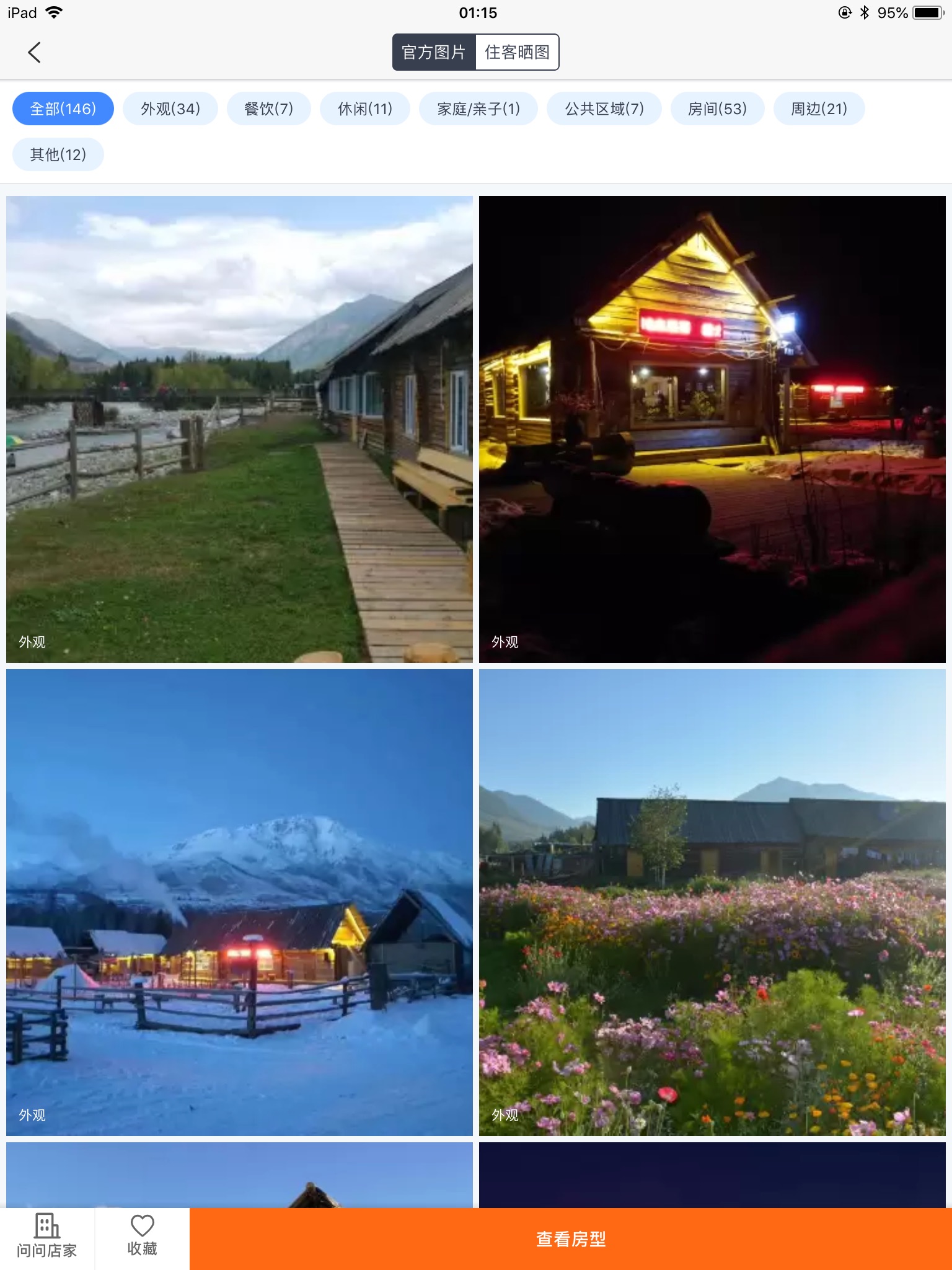Choose the 家庭/亲子(1) chip
This screenshot has width=952, height=1270.
pyautogui.click(x=478, y=109)
